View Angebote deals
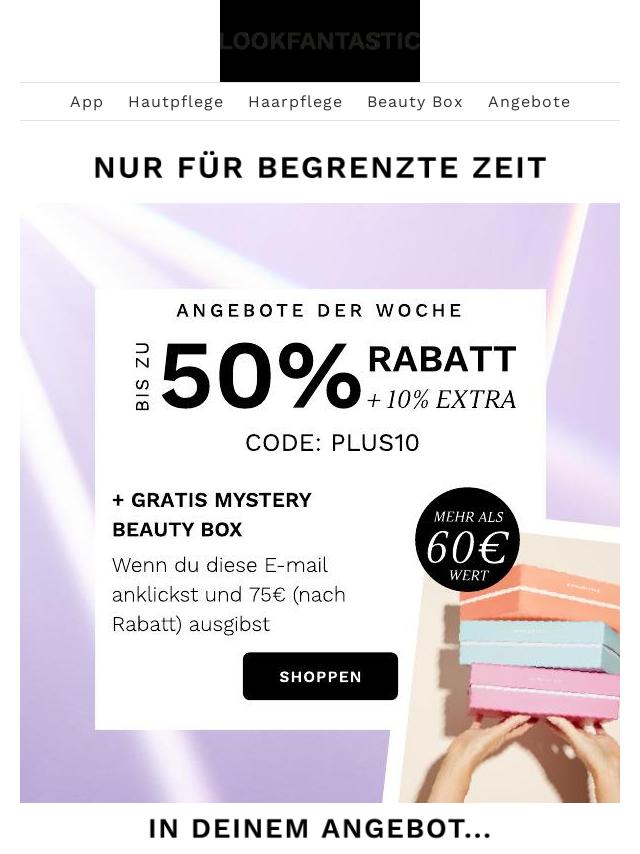The width and height of the screenshot is (640, 854). click(x=529, y=102)
